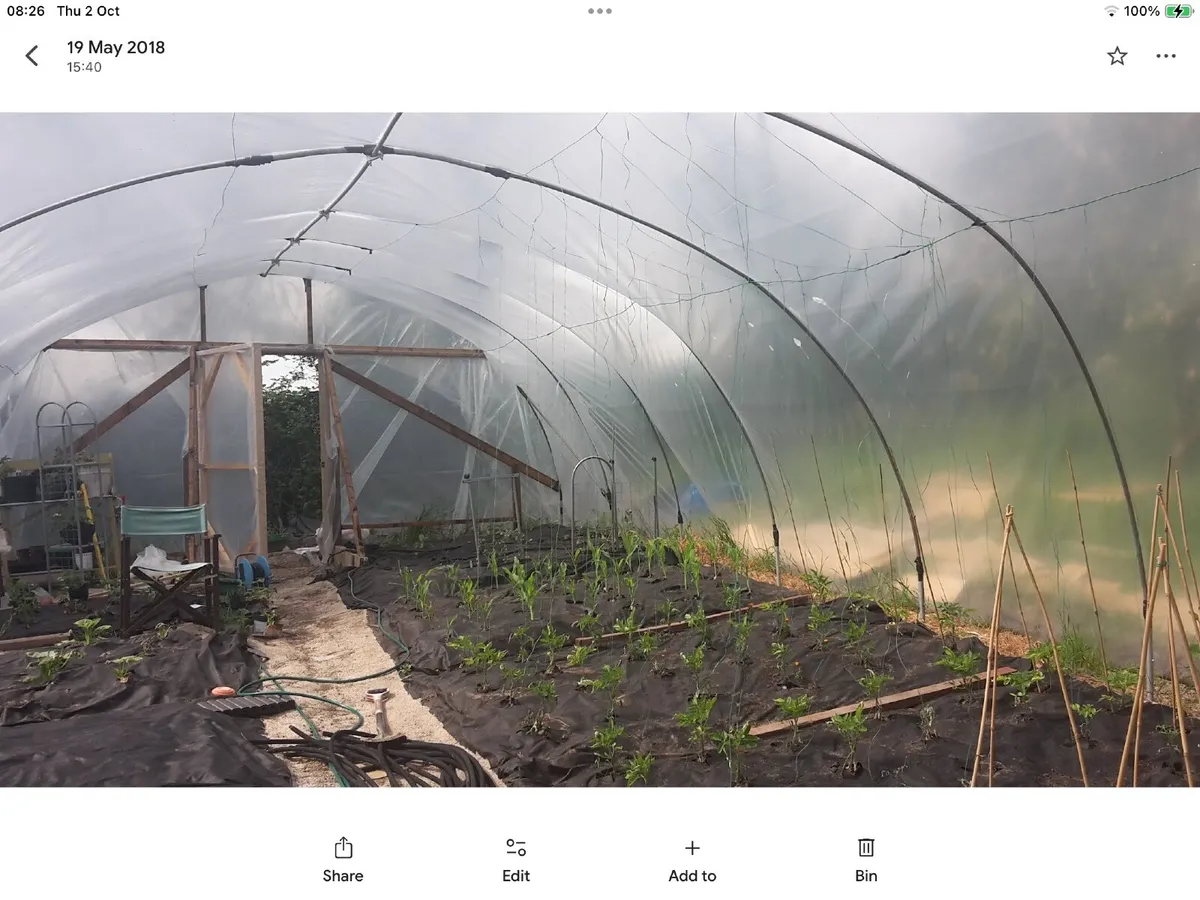Mark this photo as favourite with star
Image resolution: width=1200 pixels, height=900 pixels.
point(1117,56)
